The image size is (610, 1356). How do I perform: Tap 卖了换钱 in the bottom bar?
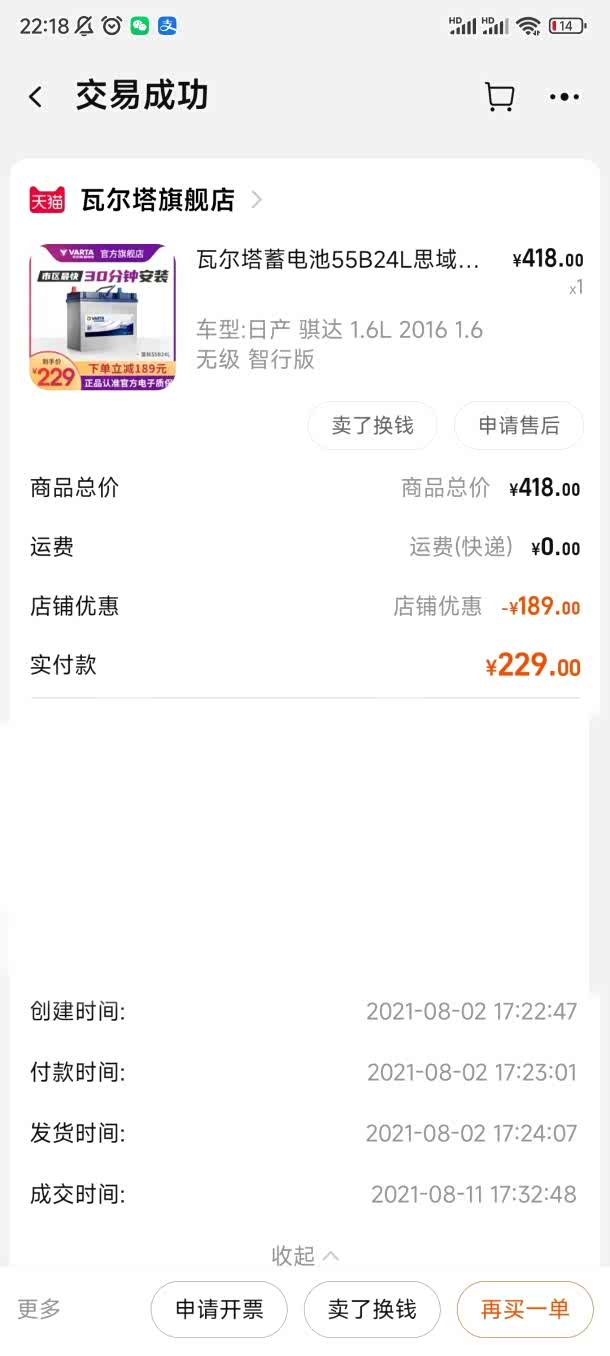click(372, 1310)
